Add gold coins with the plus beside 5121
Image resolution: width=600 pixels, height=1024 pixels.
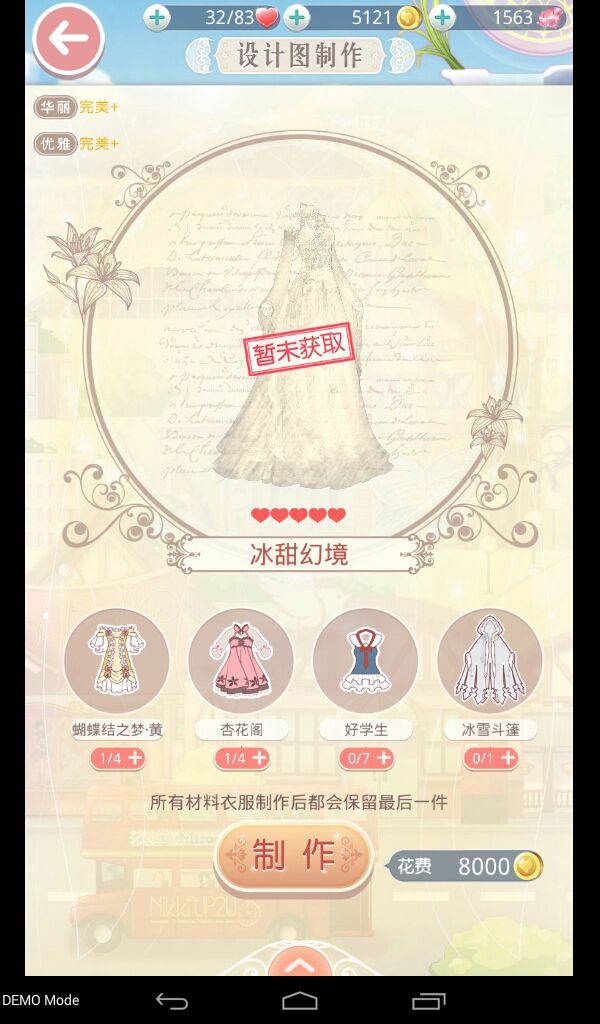tap(297, 18)
